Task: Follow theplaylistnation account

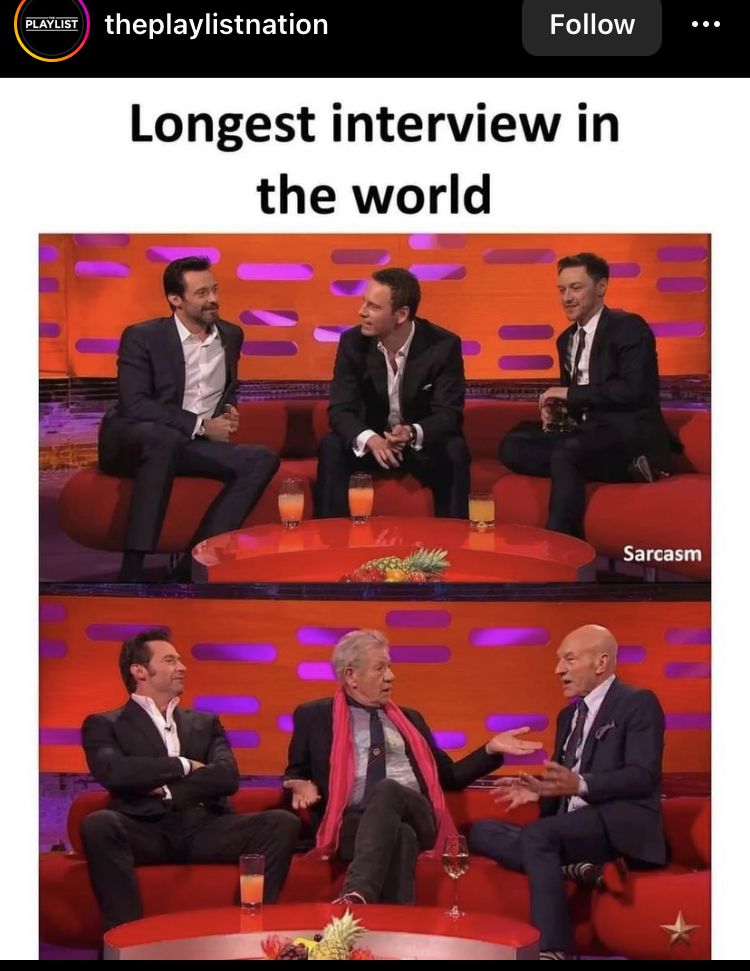Action: pyautogui.click(x=591, y=25)
